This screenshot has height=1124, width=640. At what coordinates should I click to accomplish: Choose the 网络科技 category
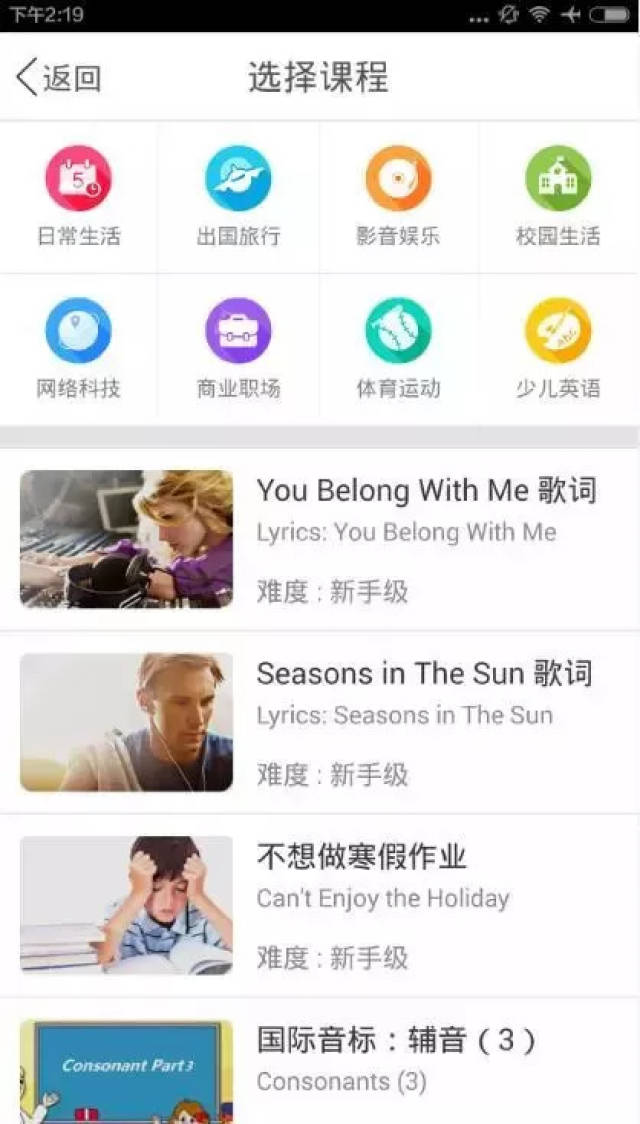[78, 347]
